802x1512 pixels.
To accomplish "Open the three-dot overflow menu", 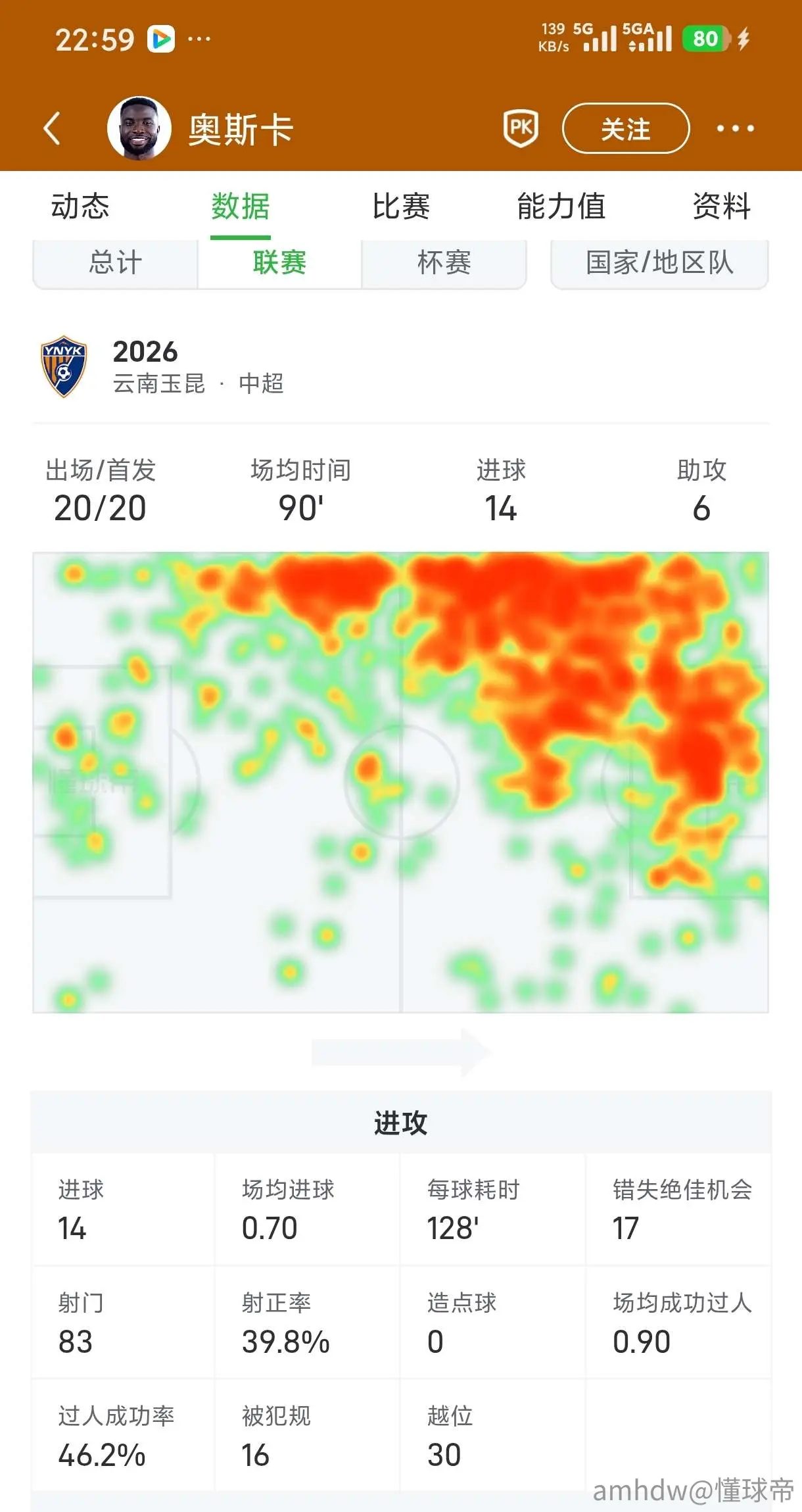I will click(x=735, y=128).
